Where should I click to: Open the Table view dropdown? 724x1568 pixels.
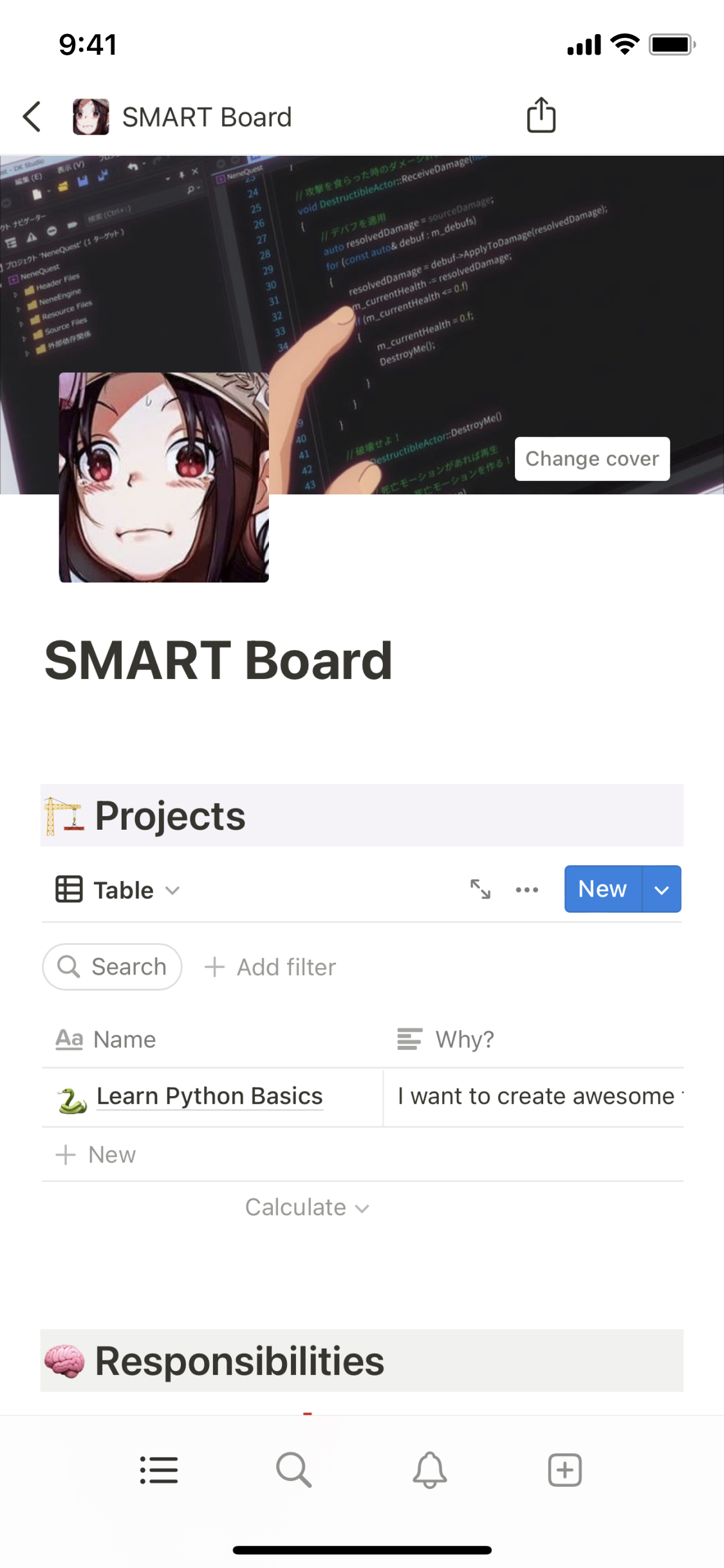tap(118, 890)
